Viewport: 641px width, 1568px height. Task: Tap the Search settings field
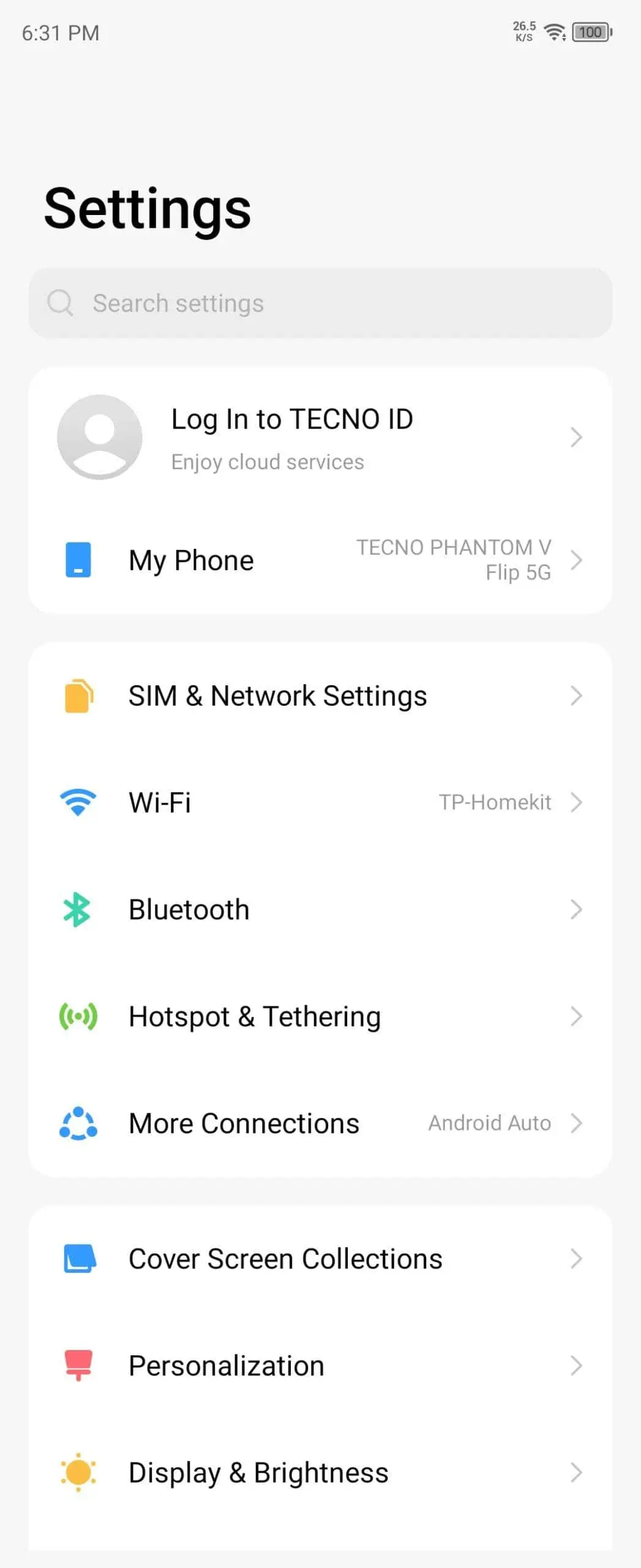pos(320,303)
